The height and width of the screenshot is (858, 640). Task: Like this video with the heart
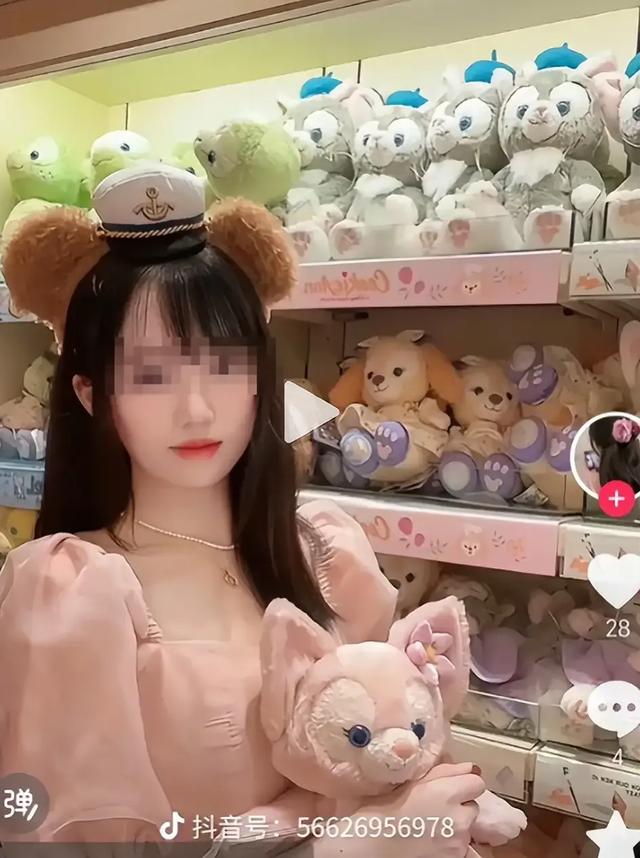coord(614,582)
